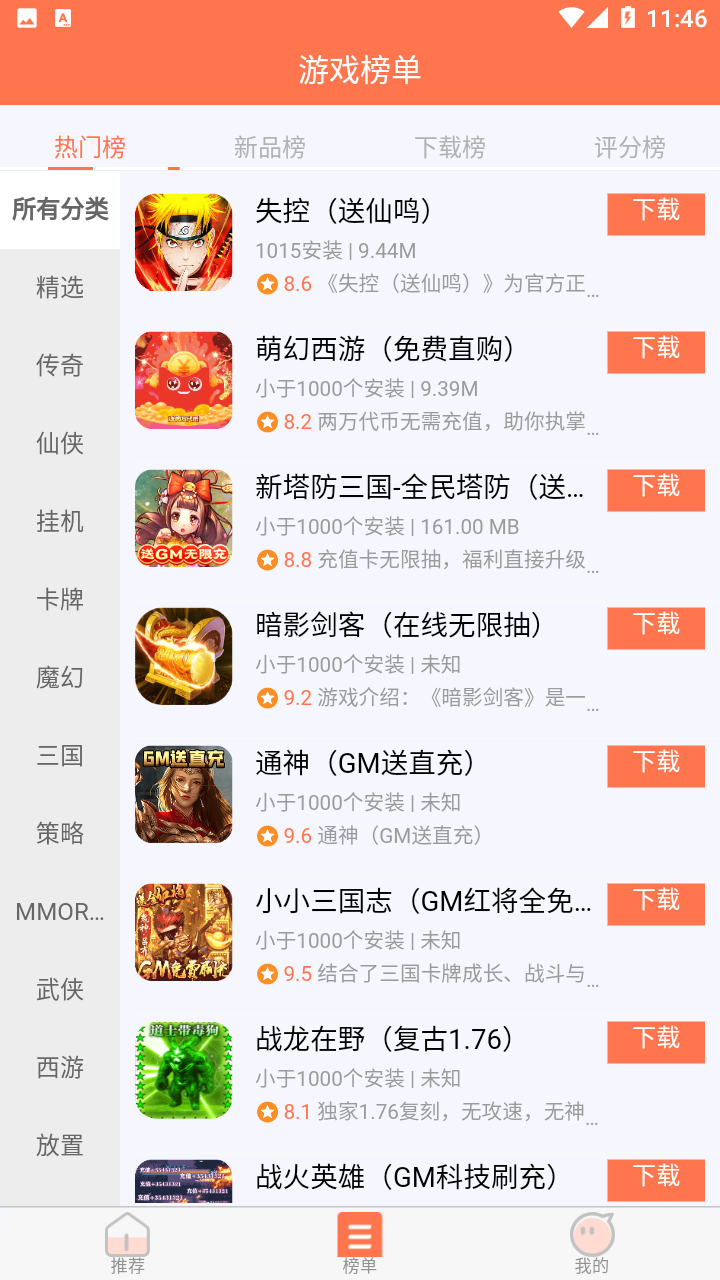
Task: Download 失控（送仙鸣）
Action: click(x=656, y=214)
